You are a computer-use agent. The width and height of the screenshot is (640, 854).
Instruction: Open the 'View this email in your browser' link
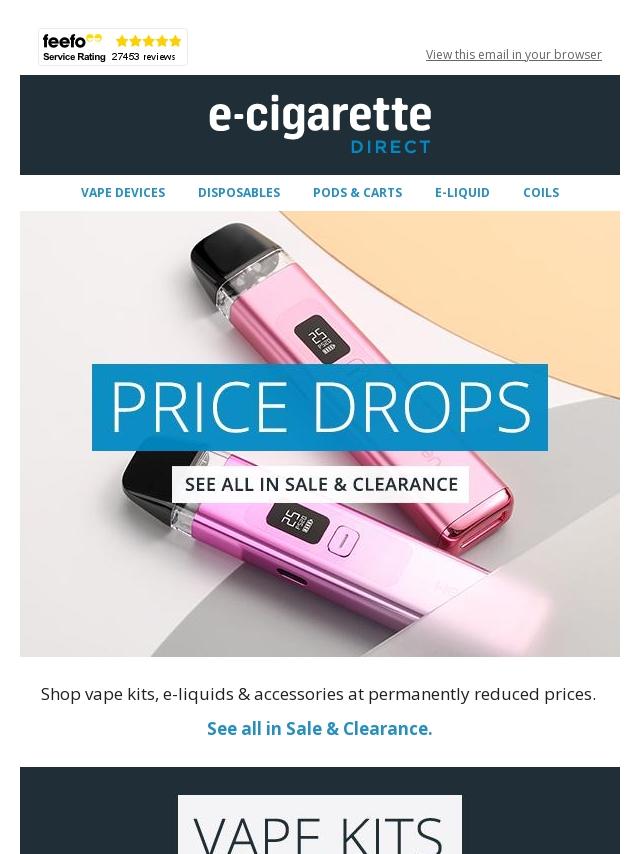[x=513, y=54]
